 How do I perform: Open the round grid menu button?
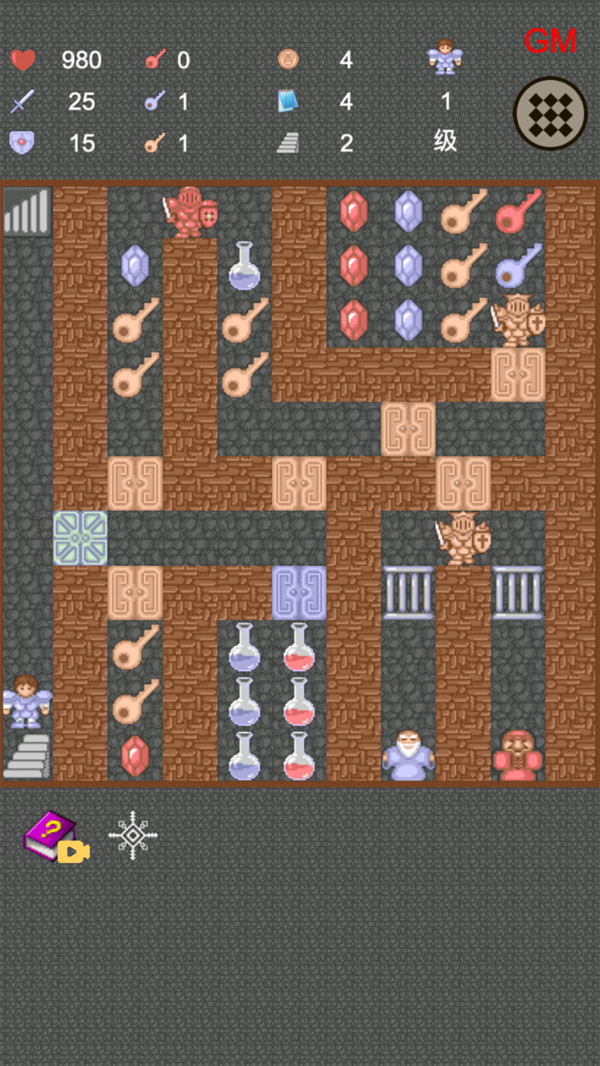tap(550, 113)
